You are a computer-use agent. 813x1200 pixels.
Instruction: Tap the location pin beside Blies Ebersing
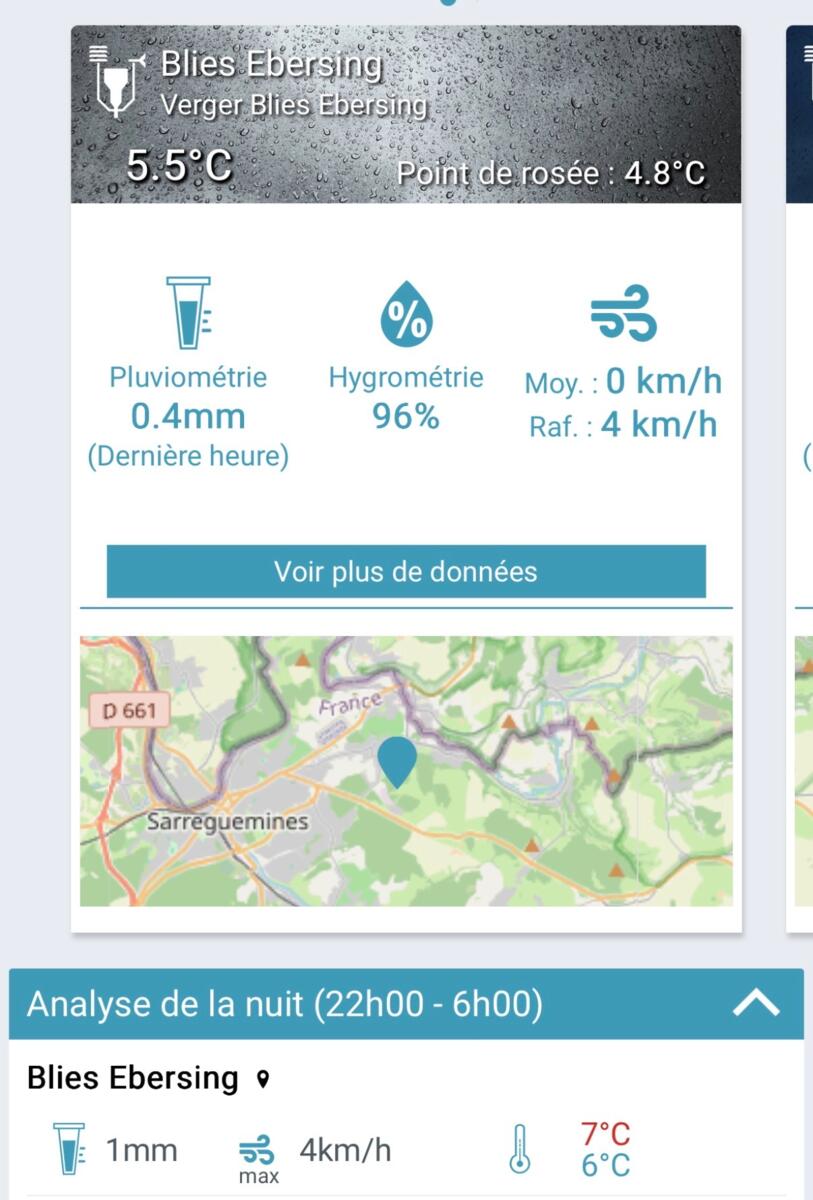tap(263, 1079)
